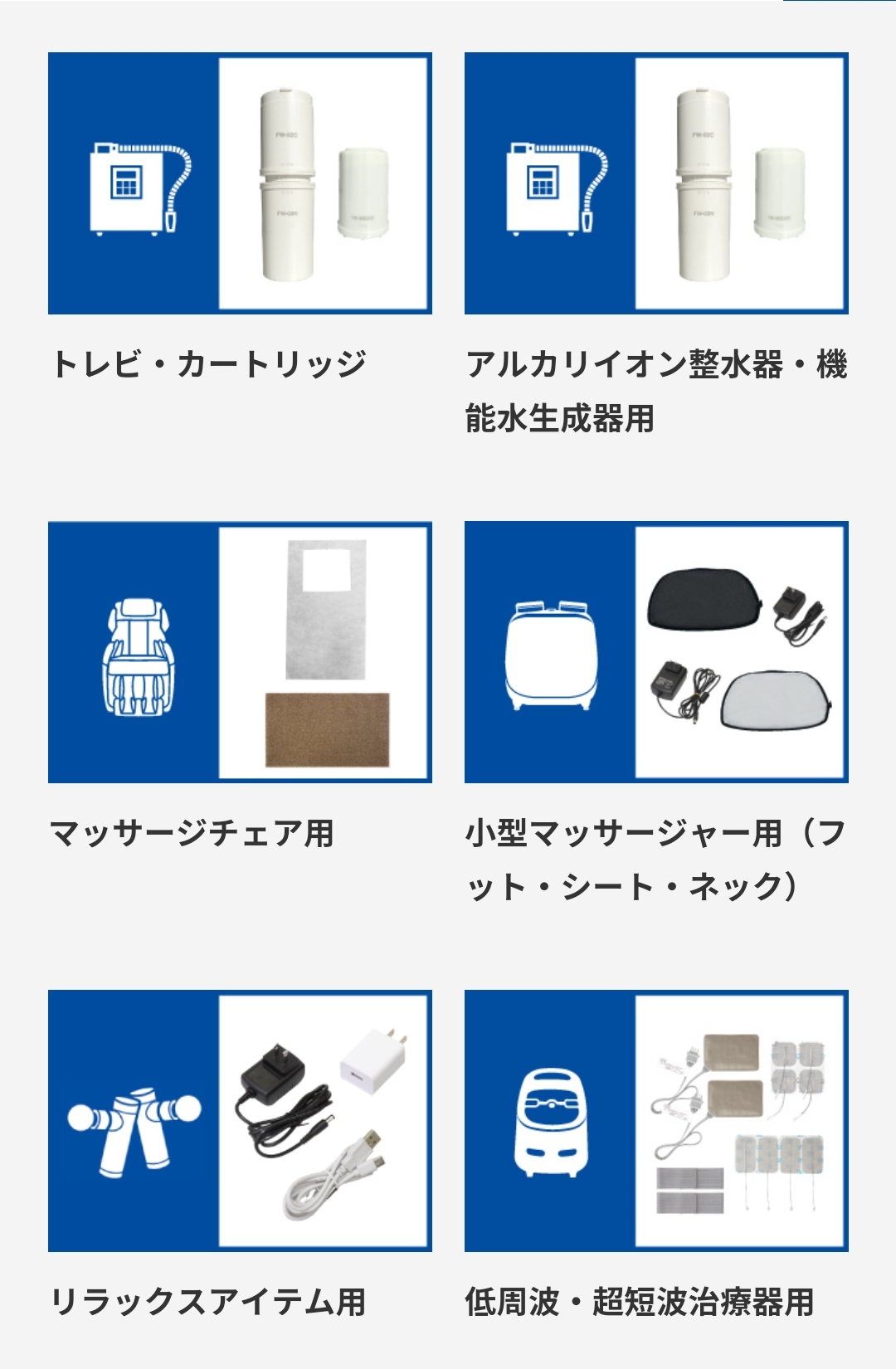Open the リラックスアイテム用 category
The image size is (896, 1369).
(240, 1120)
